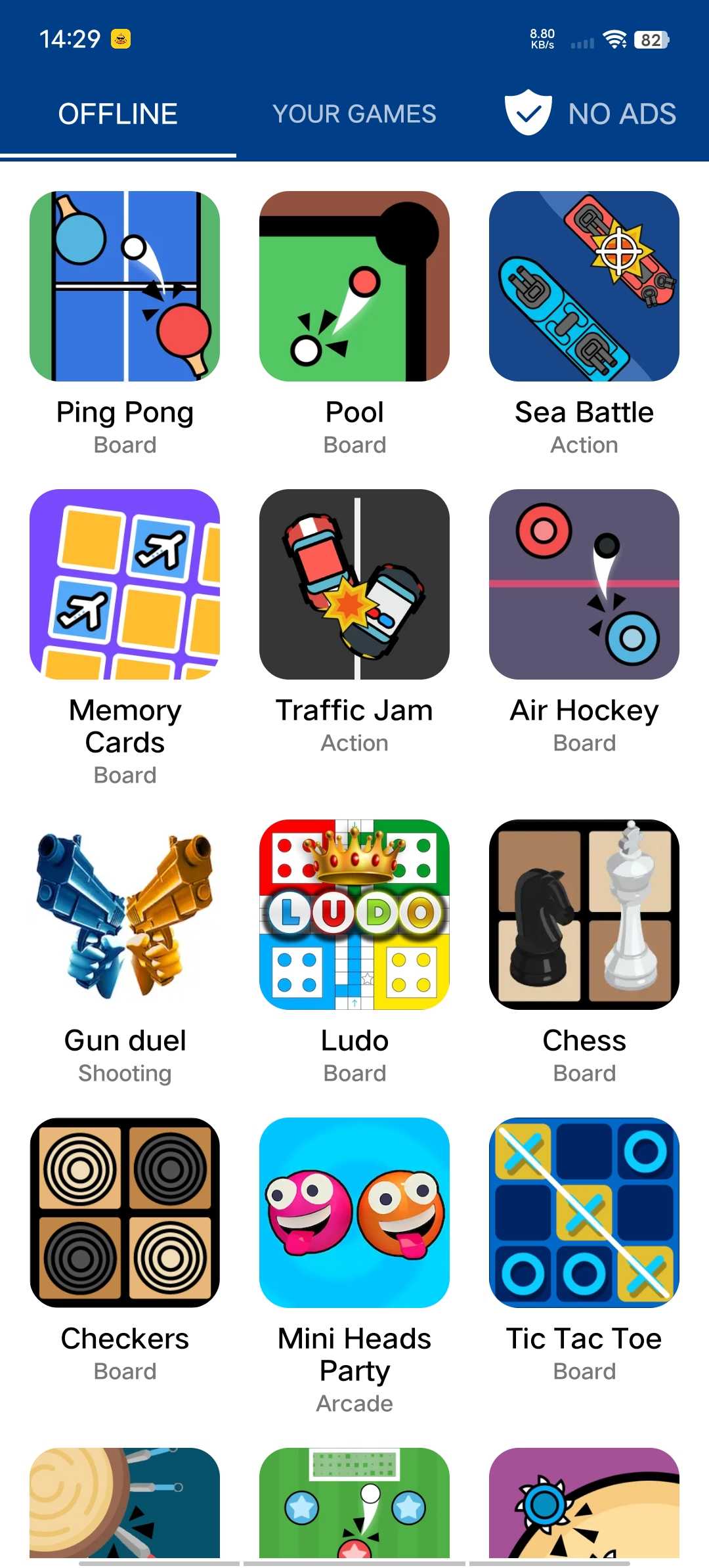Start the Sea Battle game
The height and width of the screenshot is (1568, 709).
tap(584, 286)
